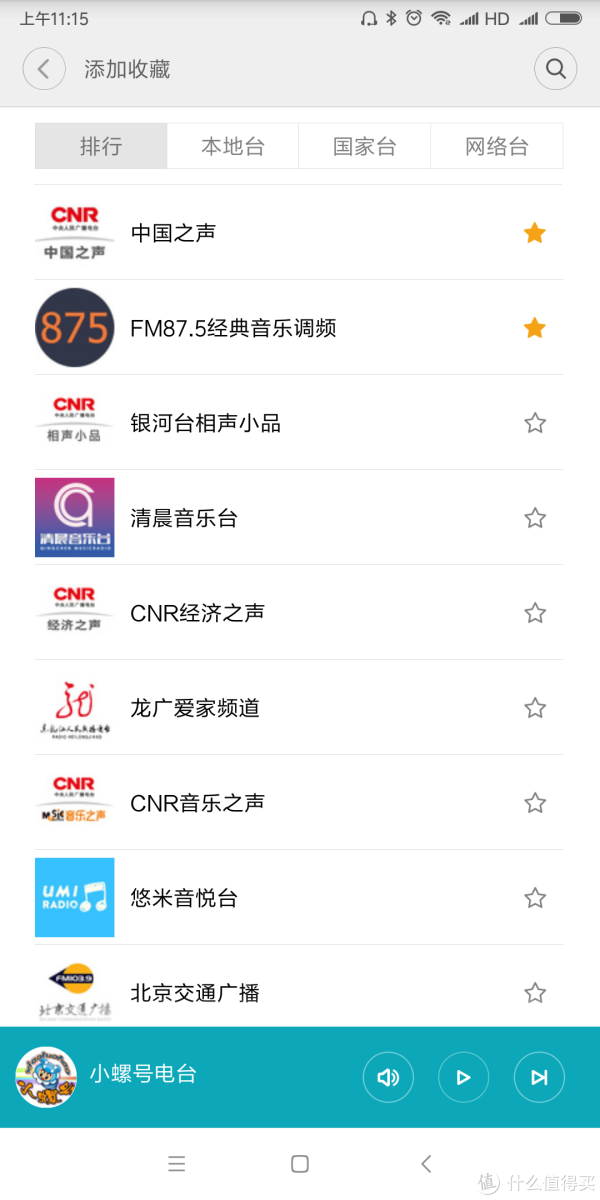Open 龙广爱家频道 station

point(299,708)
